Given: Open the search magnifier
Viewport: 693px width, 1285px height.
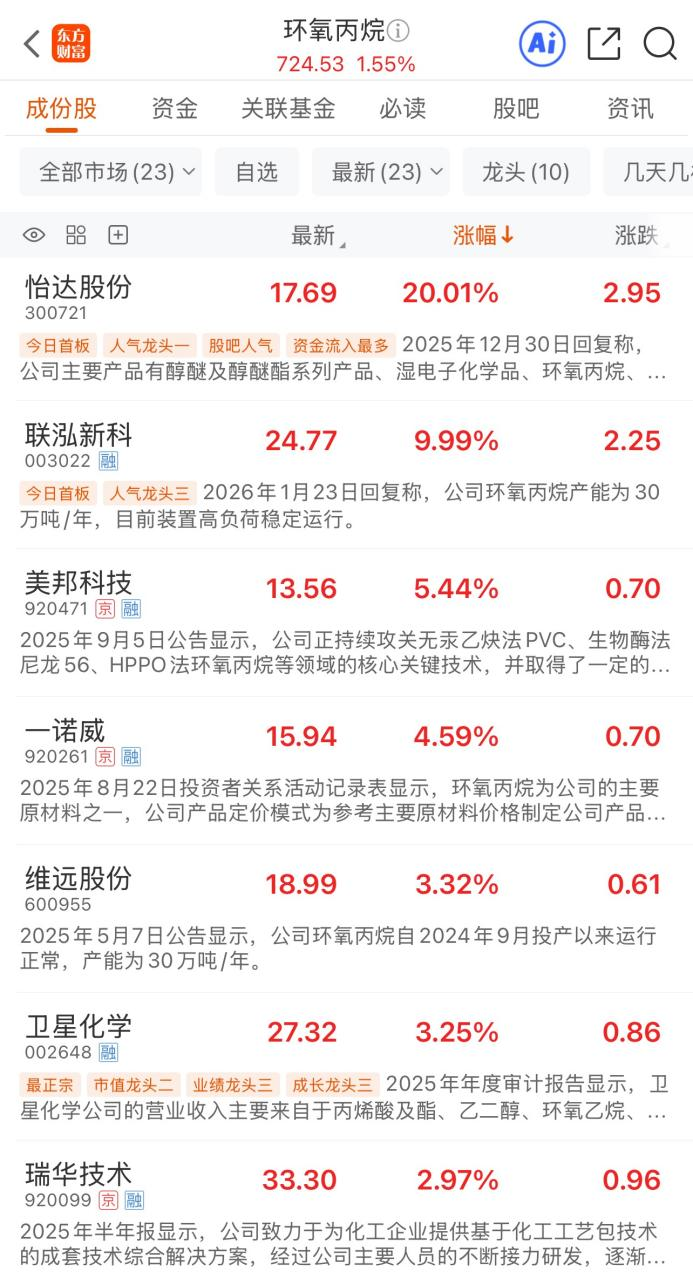Looking at the screenshot, I should point(660,44).
